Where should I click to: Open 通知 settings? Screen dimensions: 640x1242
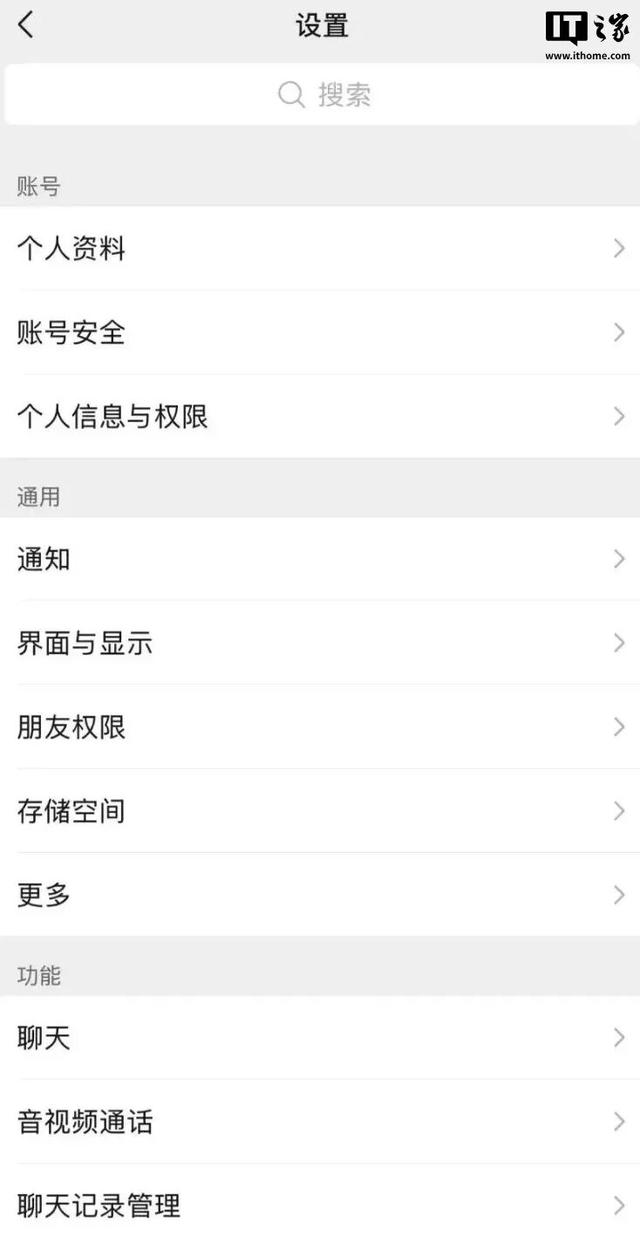tap(320, 559)
